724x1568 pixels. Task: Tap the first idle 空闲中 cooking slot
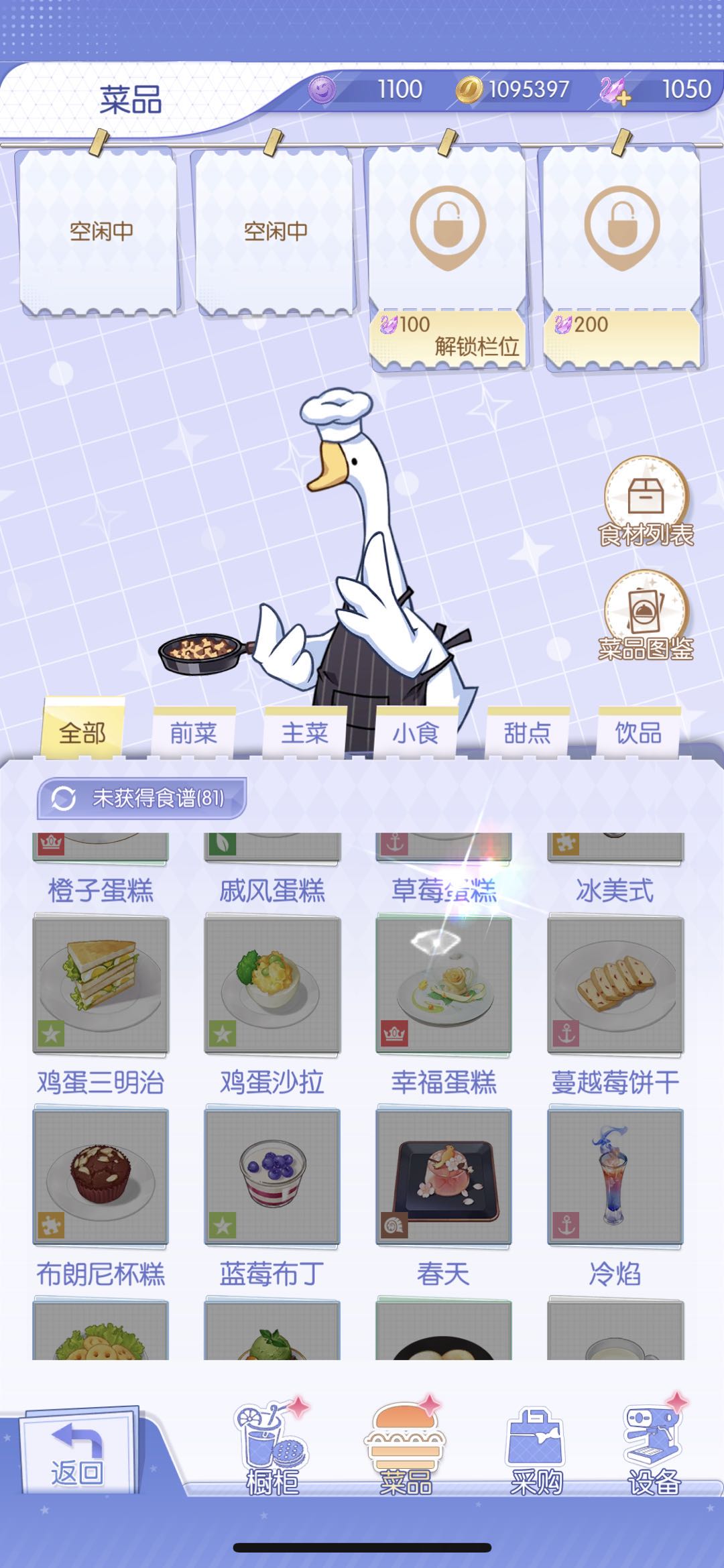(101, 231)
